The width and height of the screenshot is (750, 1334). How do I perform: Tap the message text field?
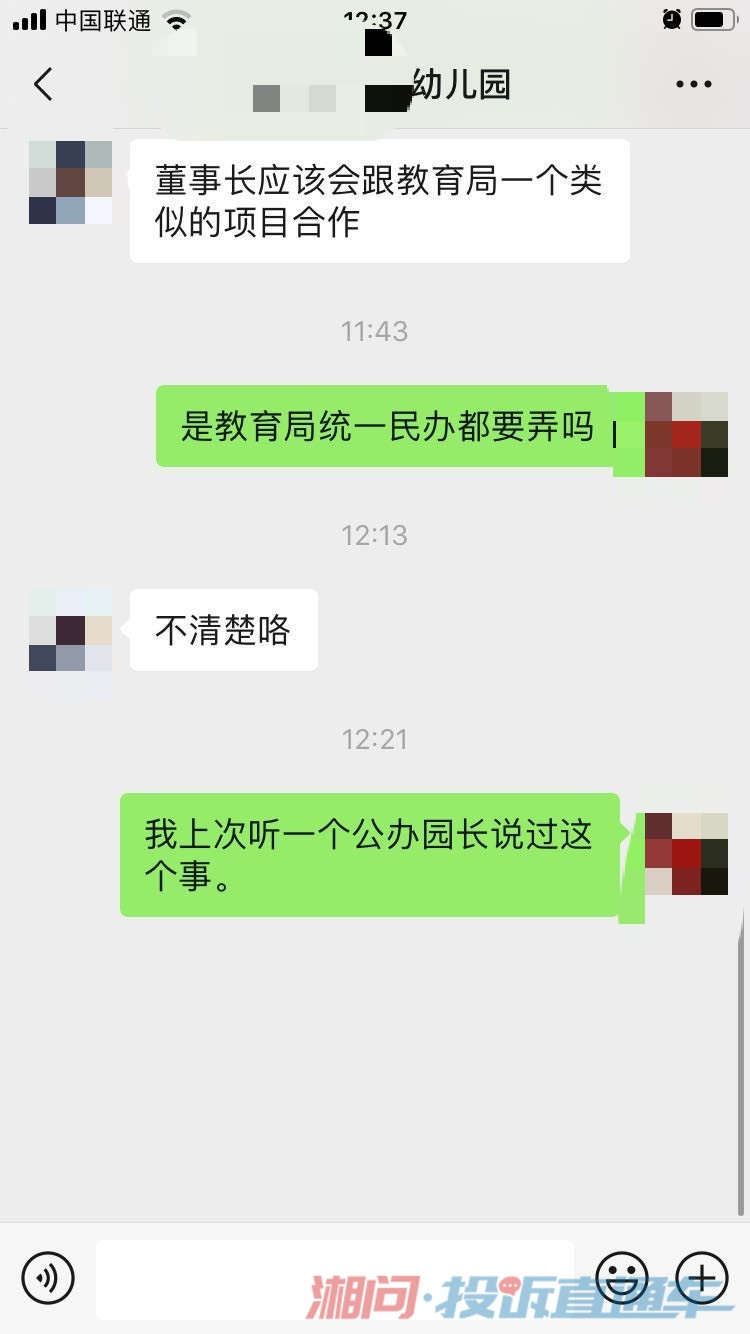[x=335, y=1277]
